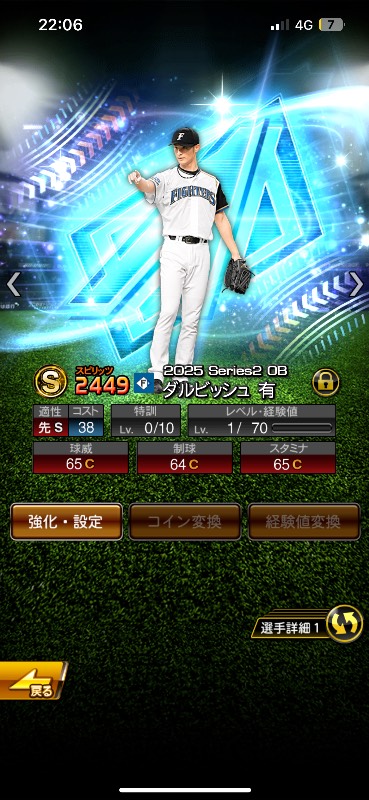Go back with the 戻る button
The width and height of the screenshot is (369, 800).
point(33,681)
